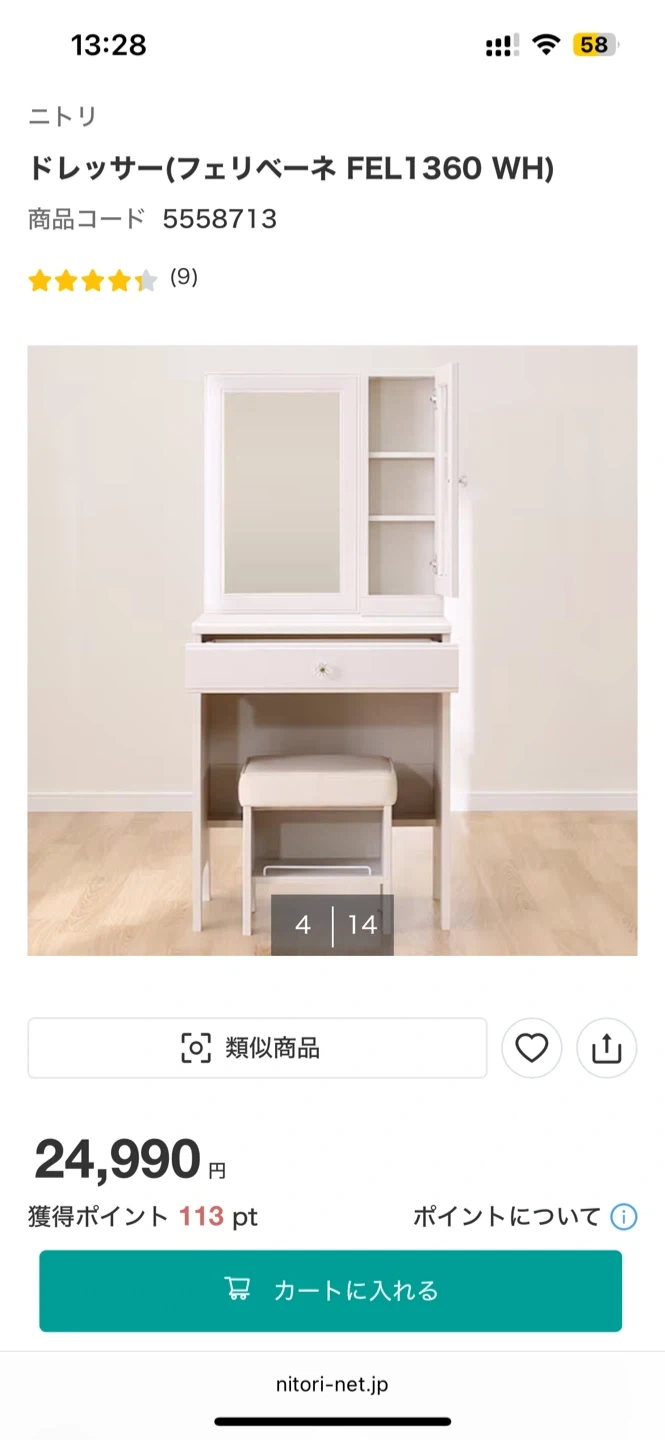This screenshot has width=665, height=1440.
Task: Open similar products (類似商品) search
Action: click(257, 1048)
